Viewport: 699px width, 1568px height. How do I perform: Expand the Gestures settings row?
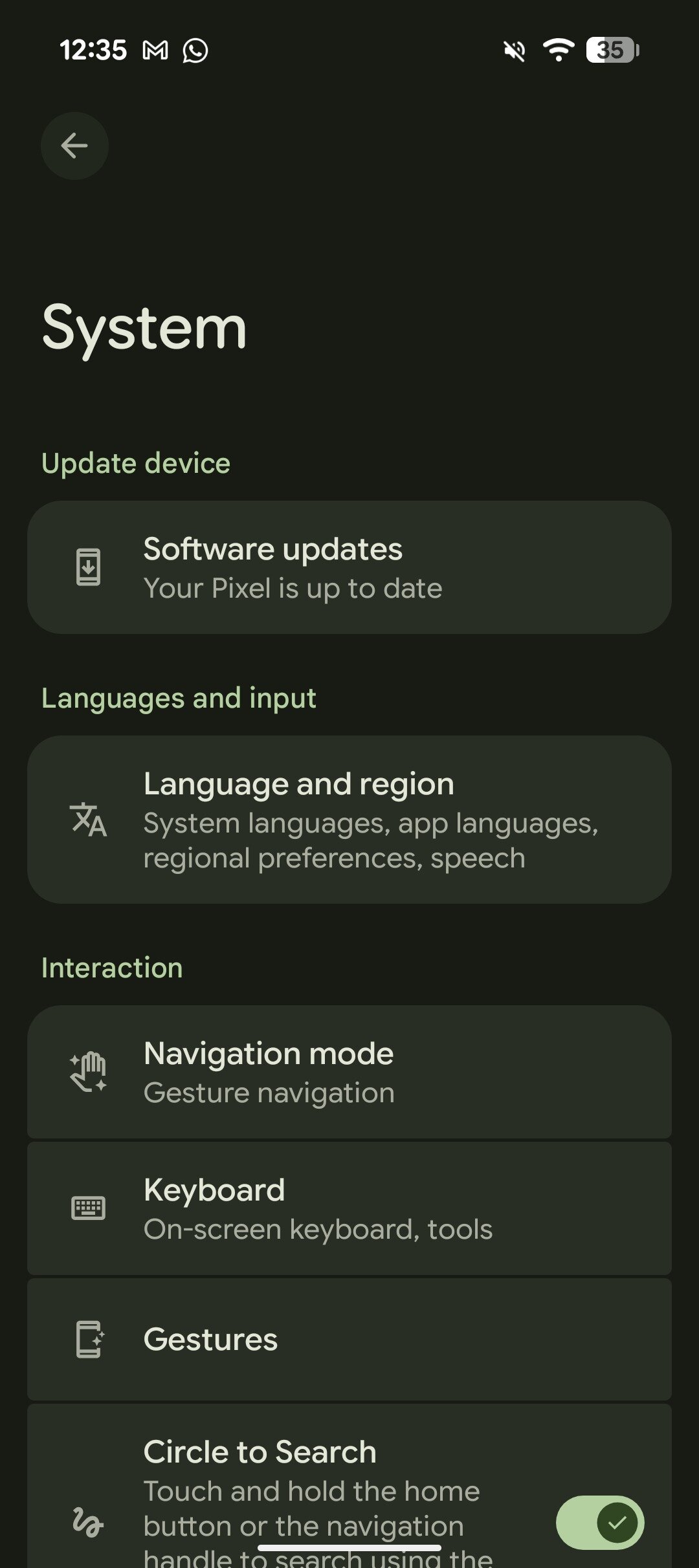[x=349, y=1339]
